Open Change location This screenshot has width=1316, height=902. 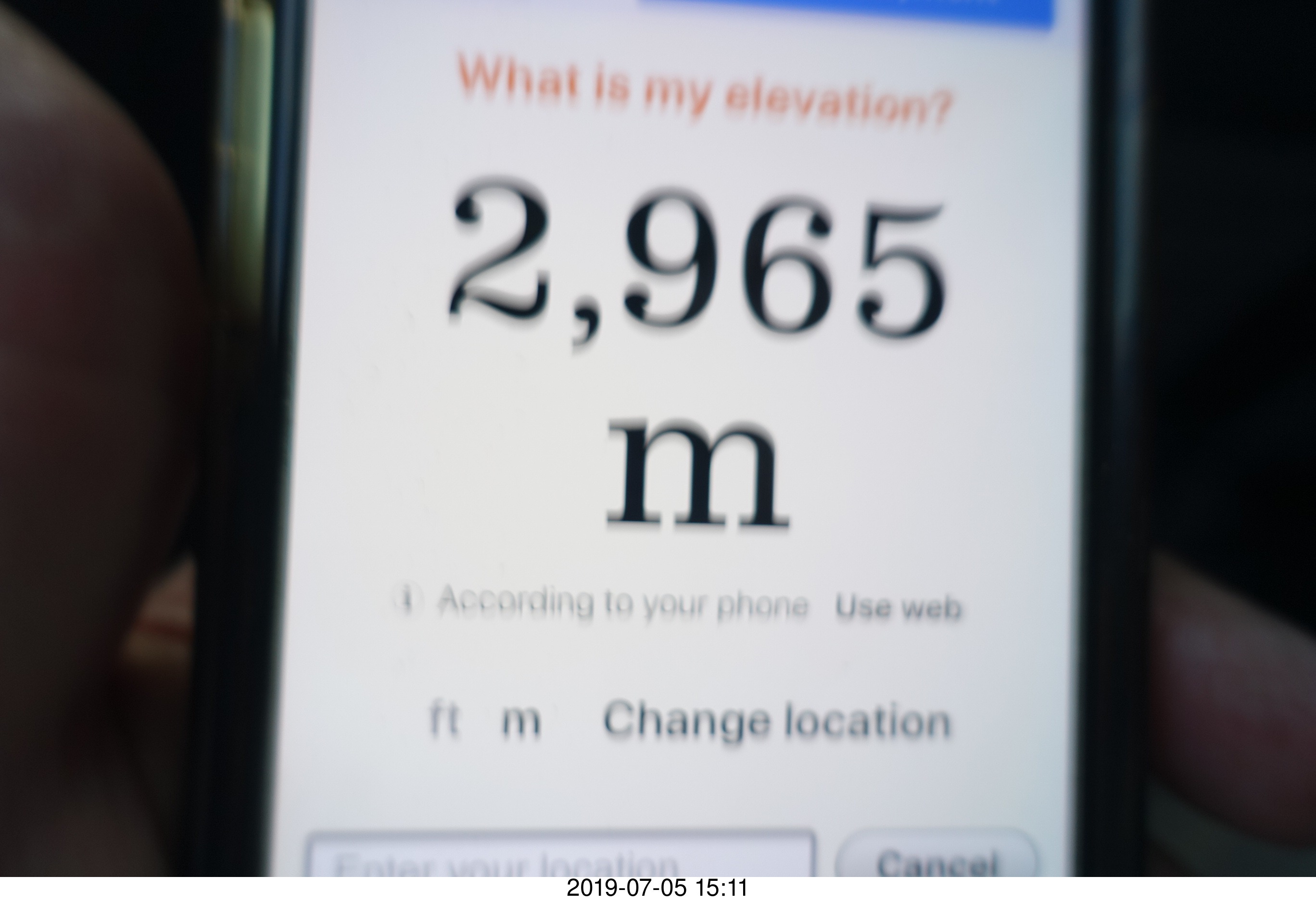[x=776, y=722]
